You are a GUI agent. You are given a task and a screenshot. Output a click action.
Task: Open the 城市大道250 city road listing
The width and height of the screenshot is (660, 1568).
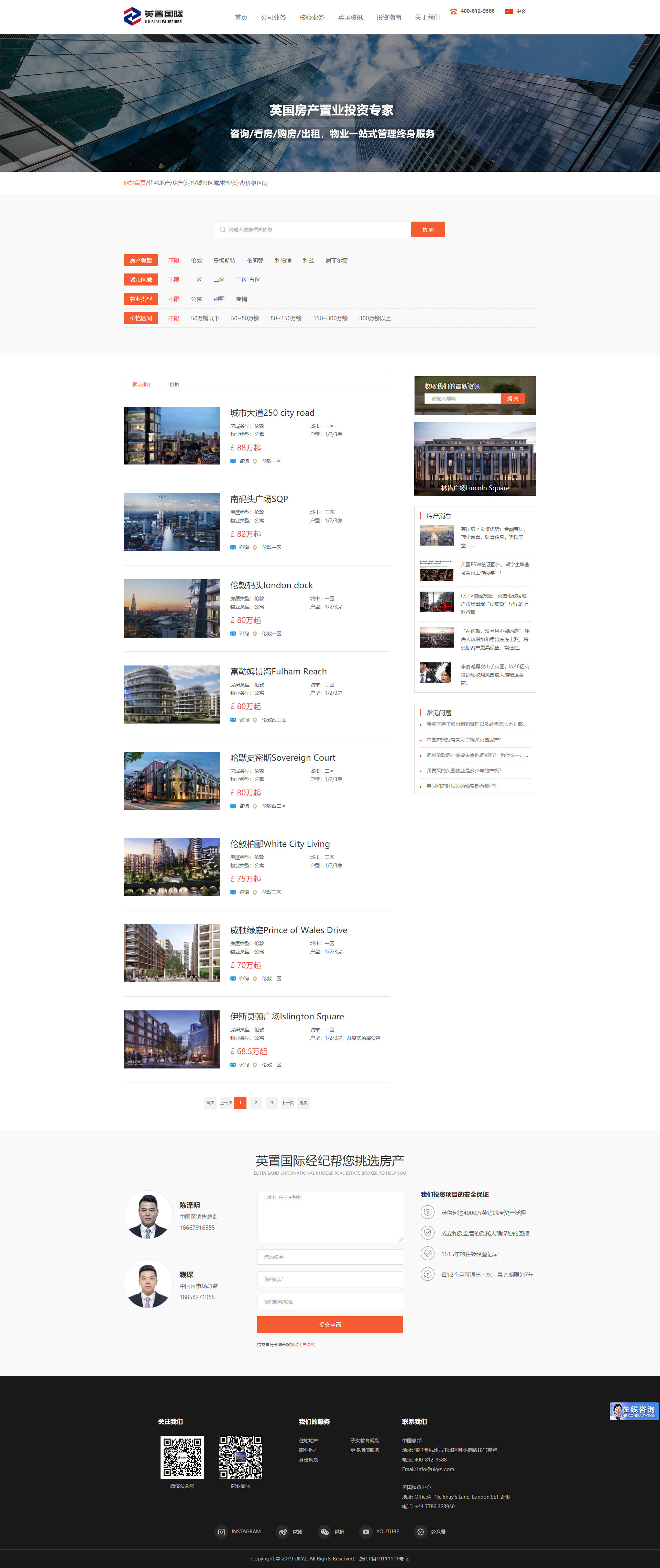(272, 413)
